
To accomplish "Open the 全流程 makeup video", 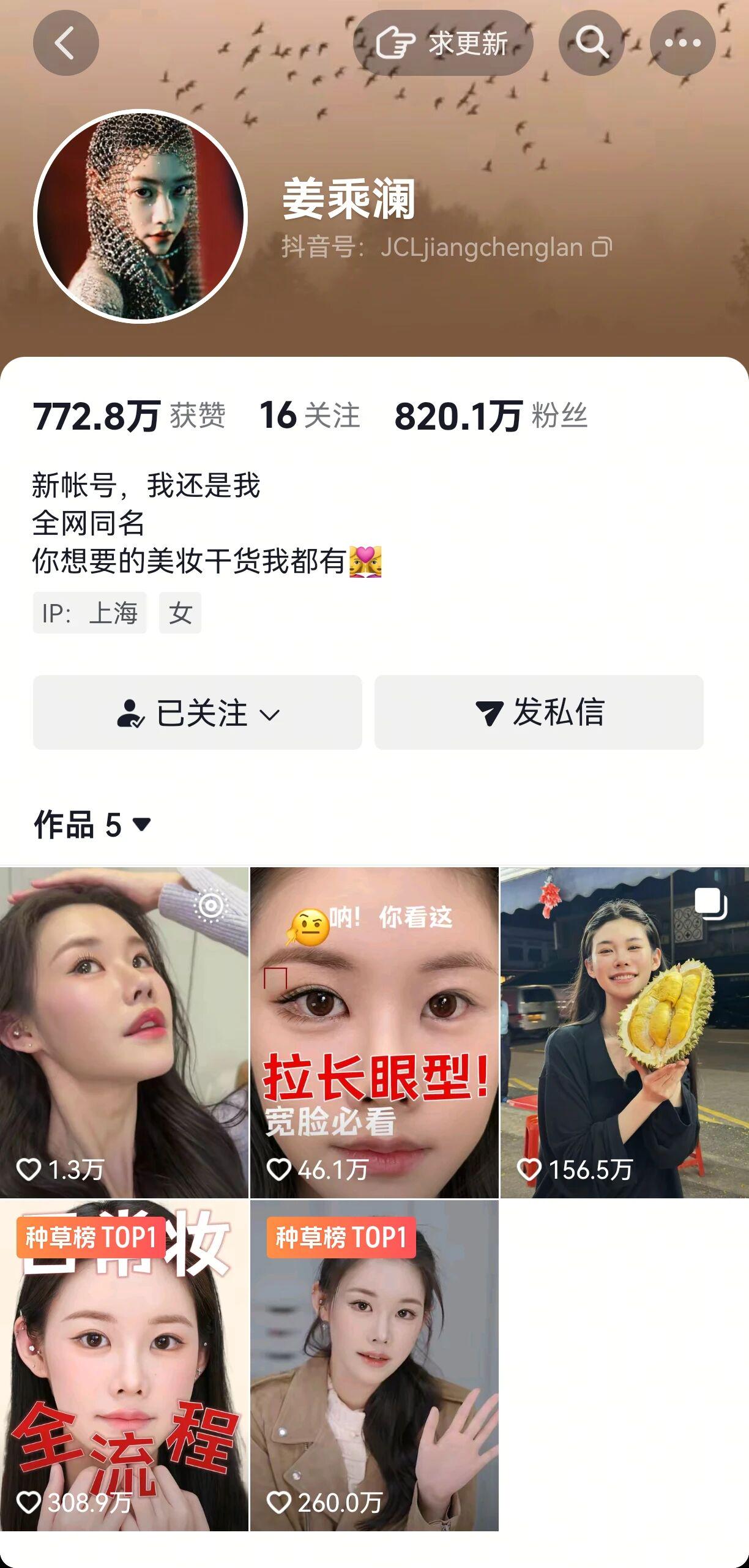I will click(124, 1365).
